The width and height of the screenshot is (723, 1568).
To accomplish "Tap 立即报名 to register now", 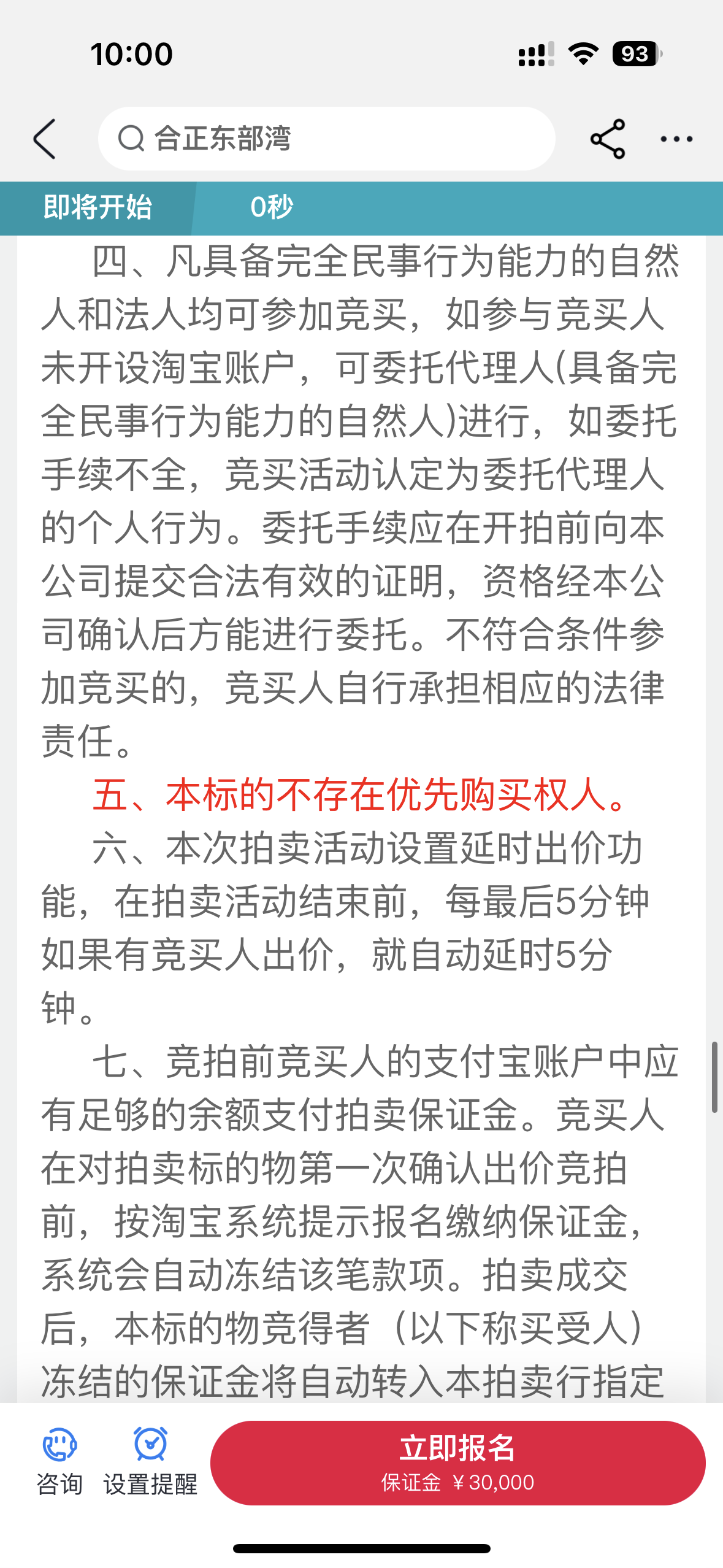I will pyautogui.click(x=457, y=1462).
